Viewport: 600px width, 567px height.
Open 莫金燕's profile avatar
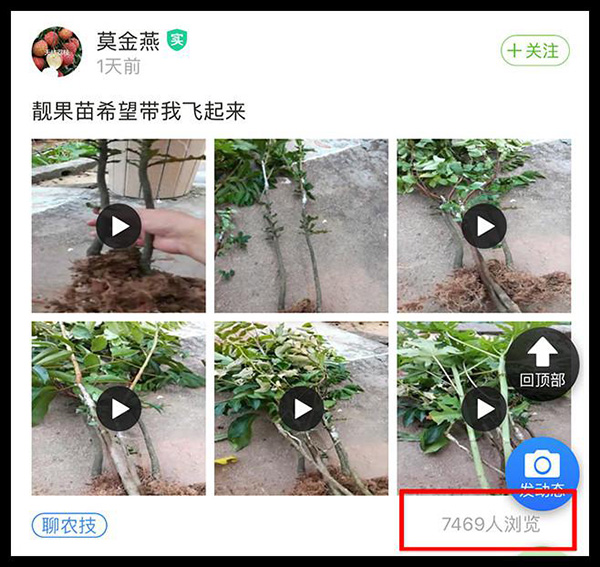click(x=56, y=51)
